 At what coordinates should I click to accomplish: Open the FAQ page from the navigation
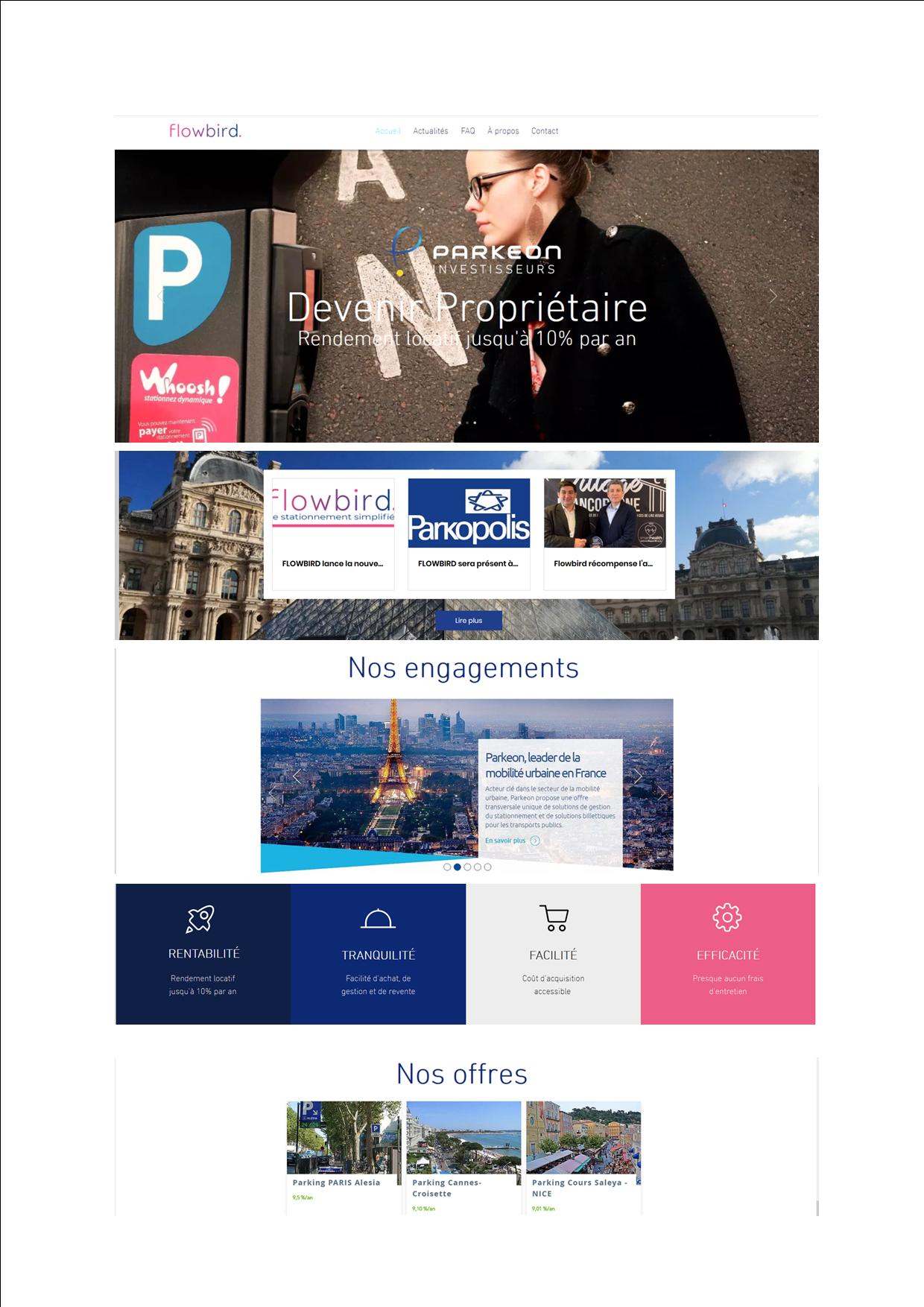click(469, 131)
